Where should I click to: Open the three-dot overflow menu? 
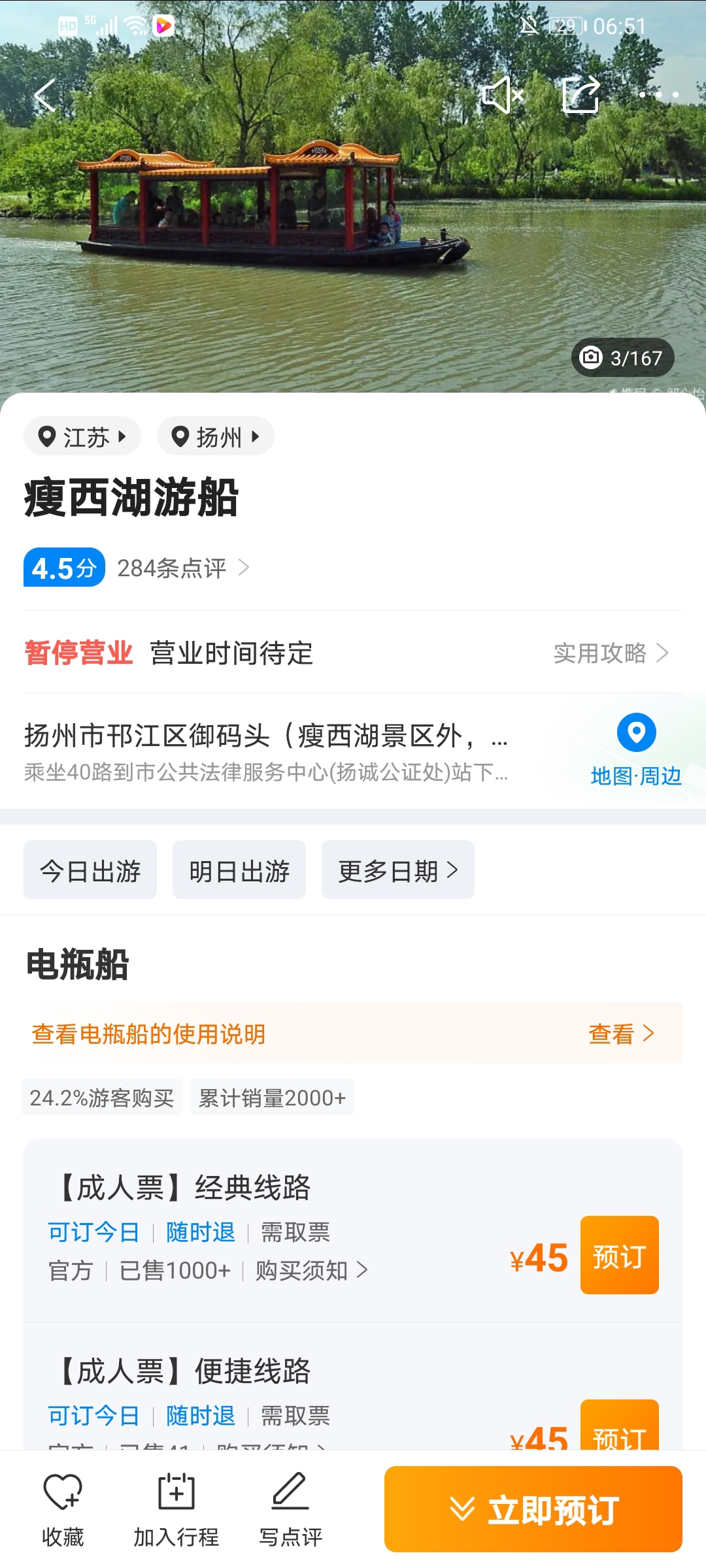(658, 95)
